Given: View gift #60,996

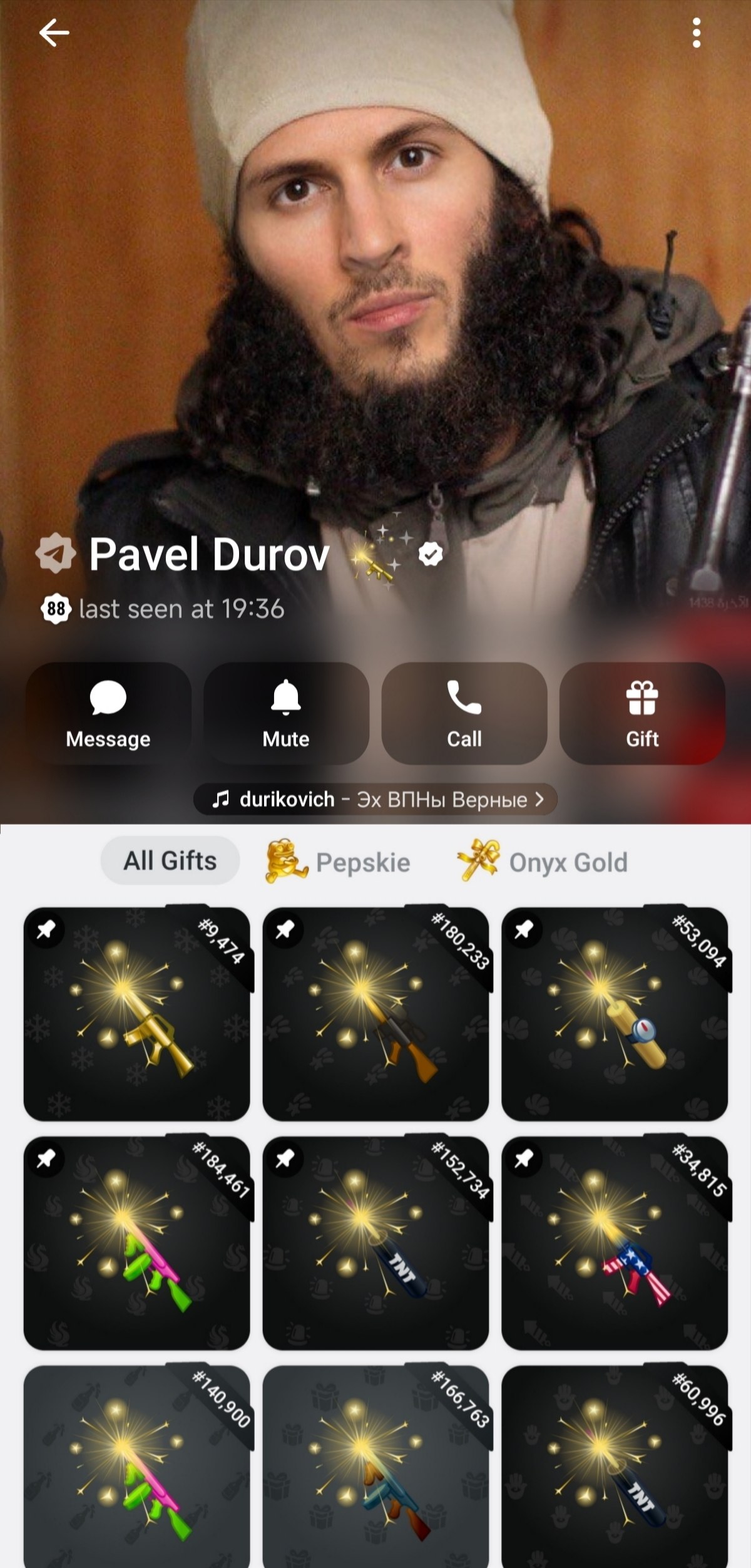Looking at the screenshot, I should [615, 1467].
